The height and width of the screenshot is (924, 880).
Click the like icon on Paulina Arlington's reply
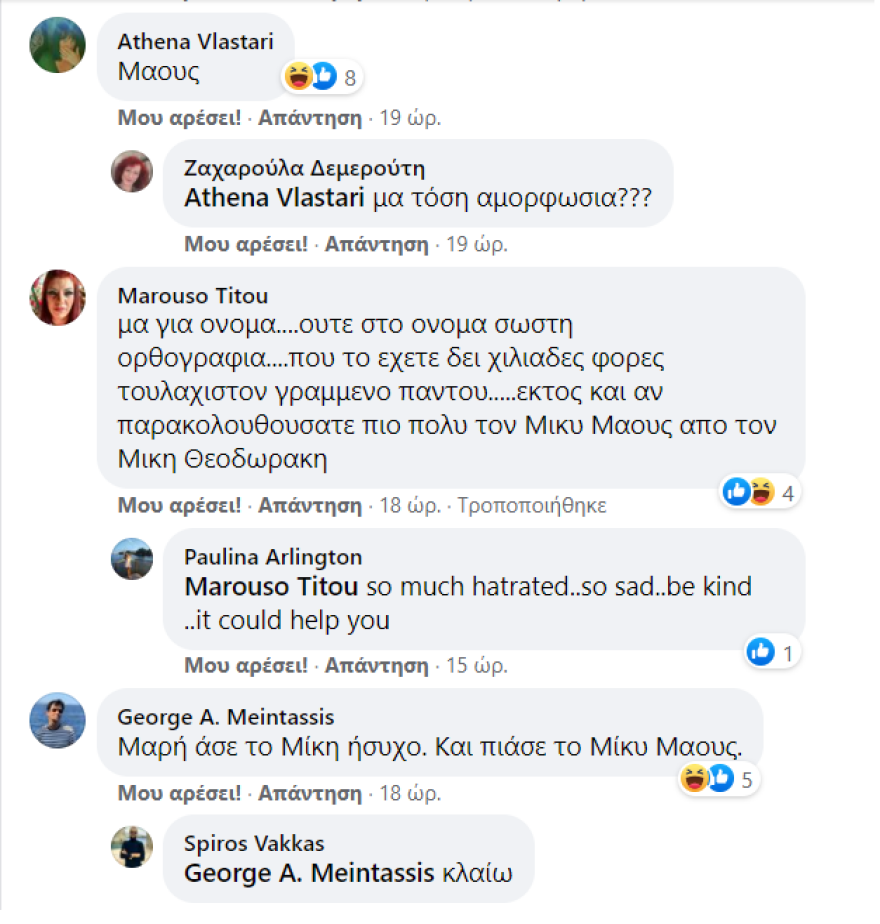pos(762,651)
